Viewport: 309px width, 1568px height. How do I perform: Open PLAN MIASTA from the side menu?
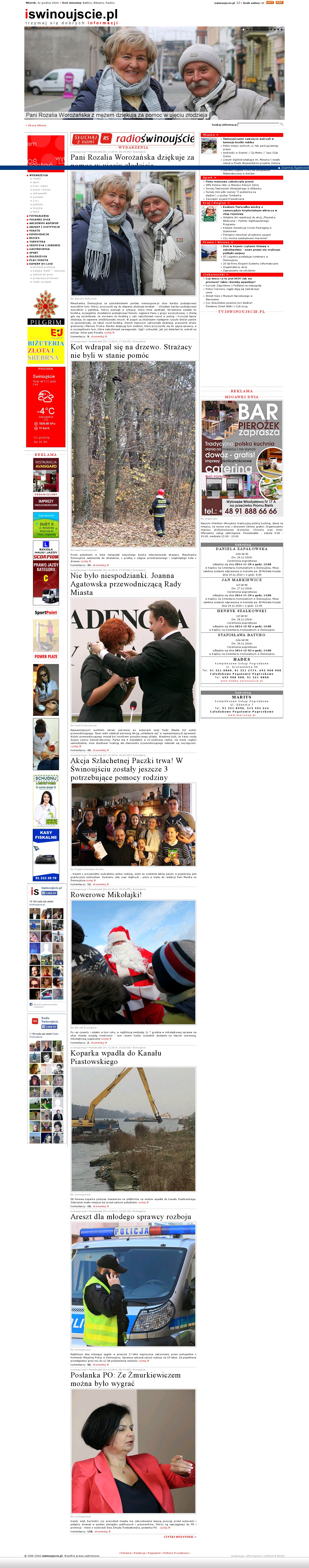38,260
